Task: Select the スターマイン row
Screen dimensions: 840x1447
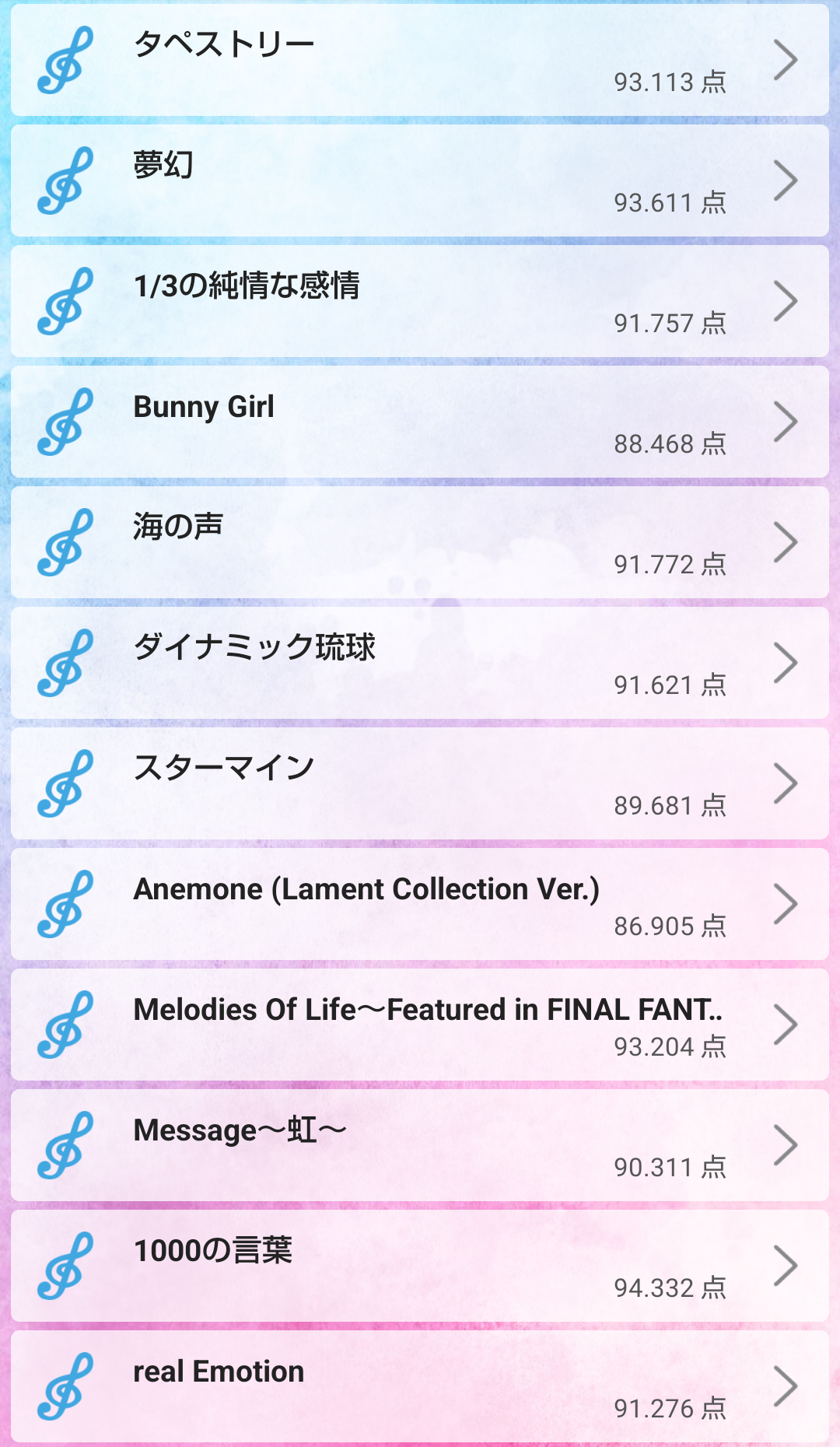Action: click(420, 783)
